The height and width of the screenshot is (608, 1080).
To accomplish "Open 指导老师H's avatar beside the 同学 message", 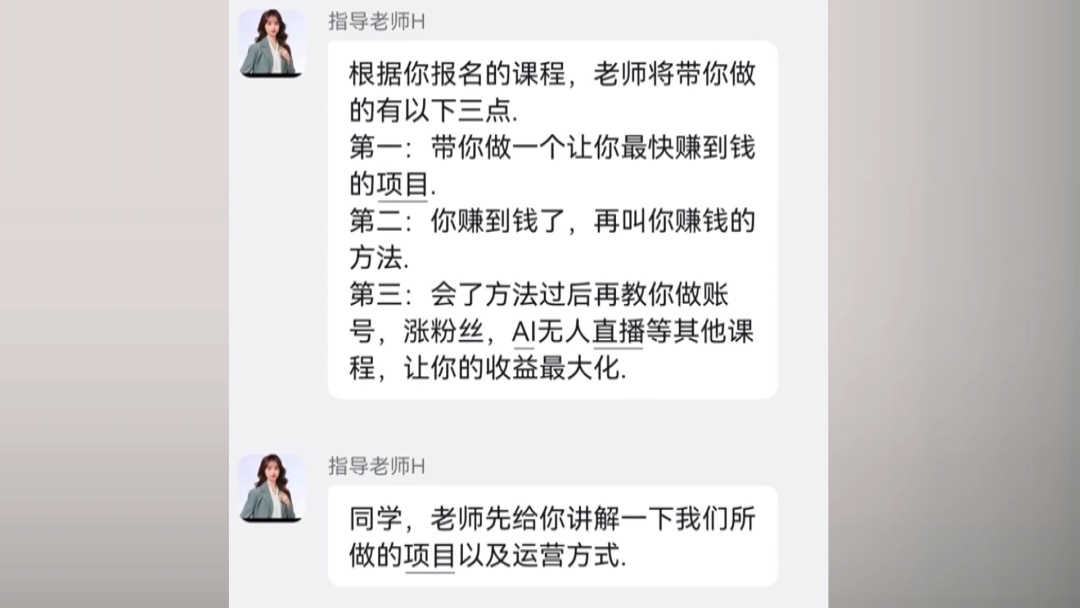I will 270,488.
